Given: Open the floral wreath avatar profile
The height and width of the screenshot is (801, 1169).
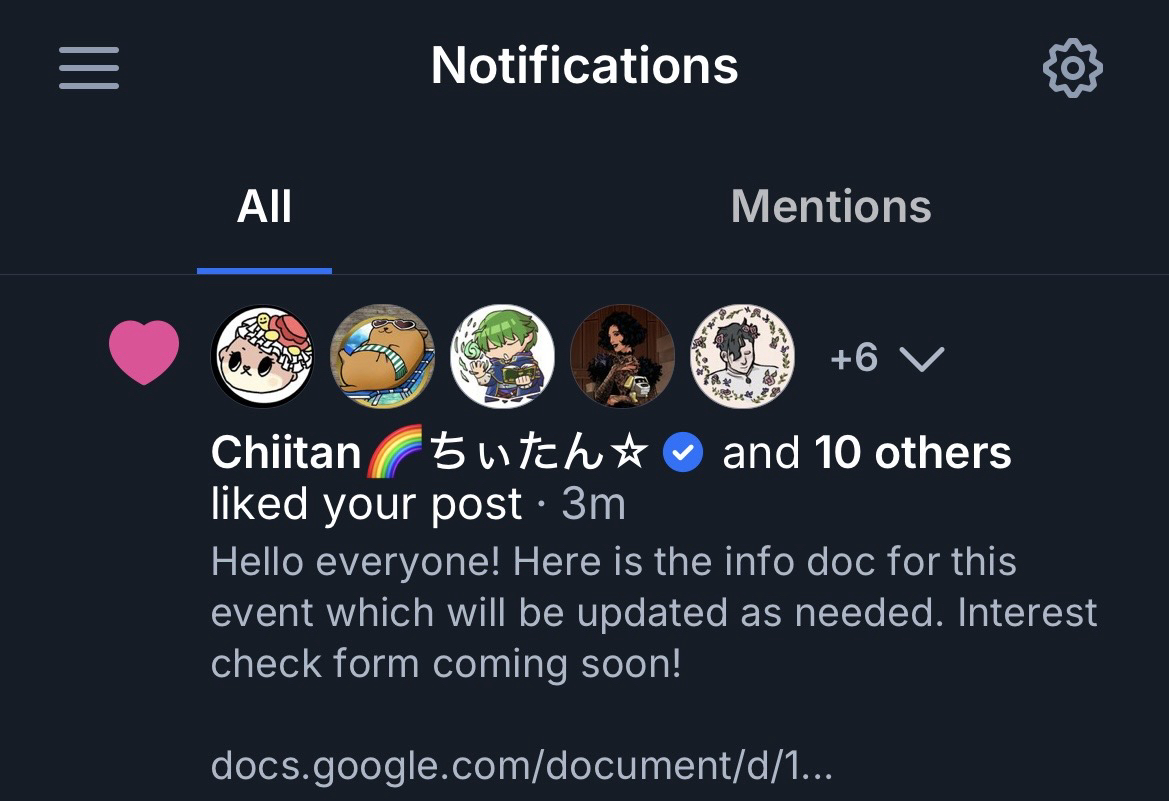Looking at the screenshot, I should tap(742, 357).
